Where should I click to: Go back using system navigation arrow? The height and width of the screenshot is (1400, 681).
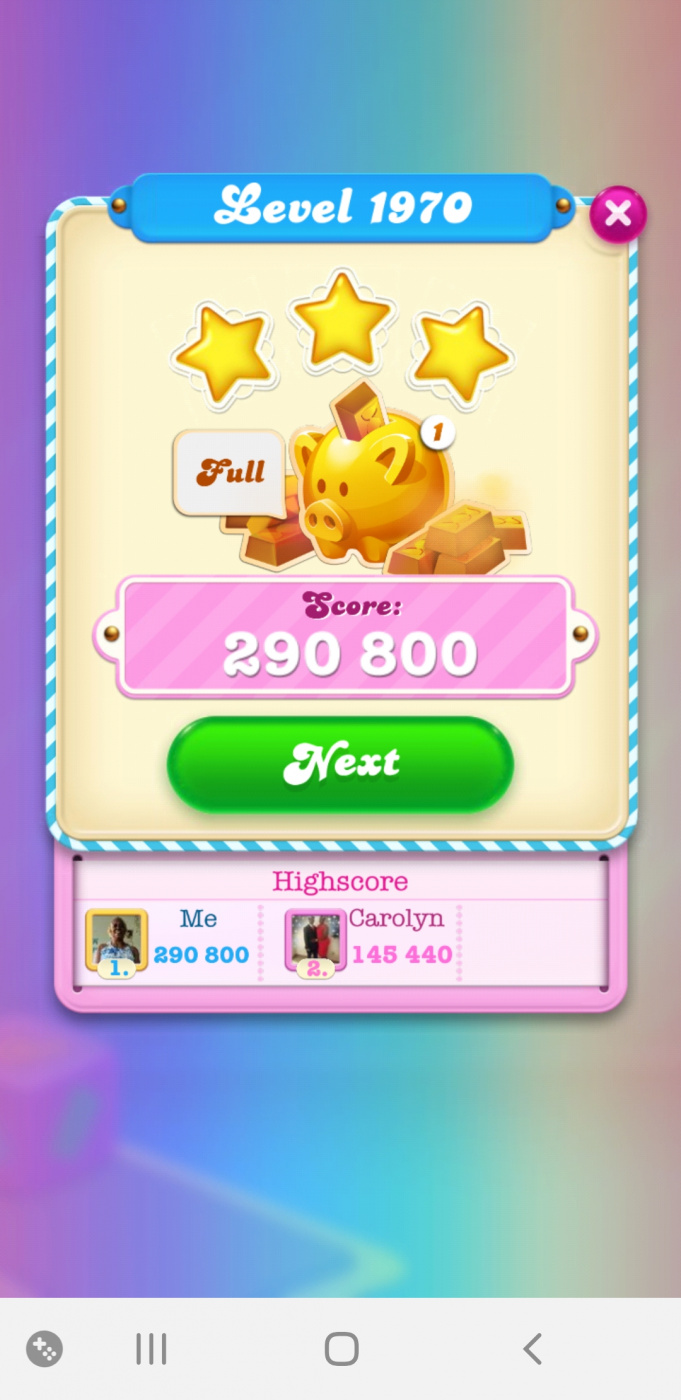pos(532,1349)
